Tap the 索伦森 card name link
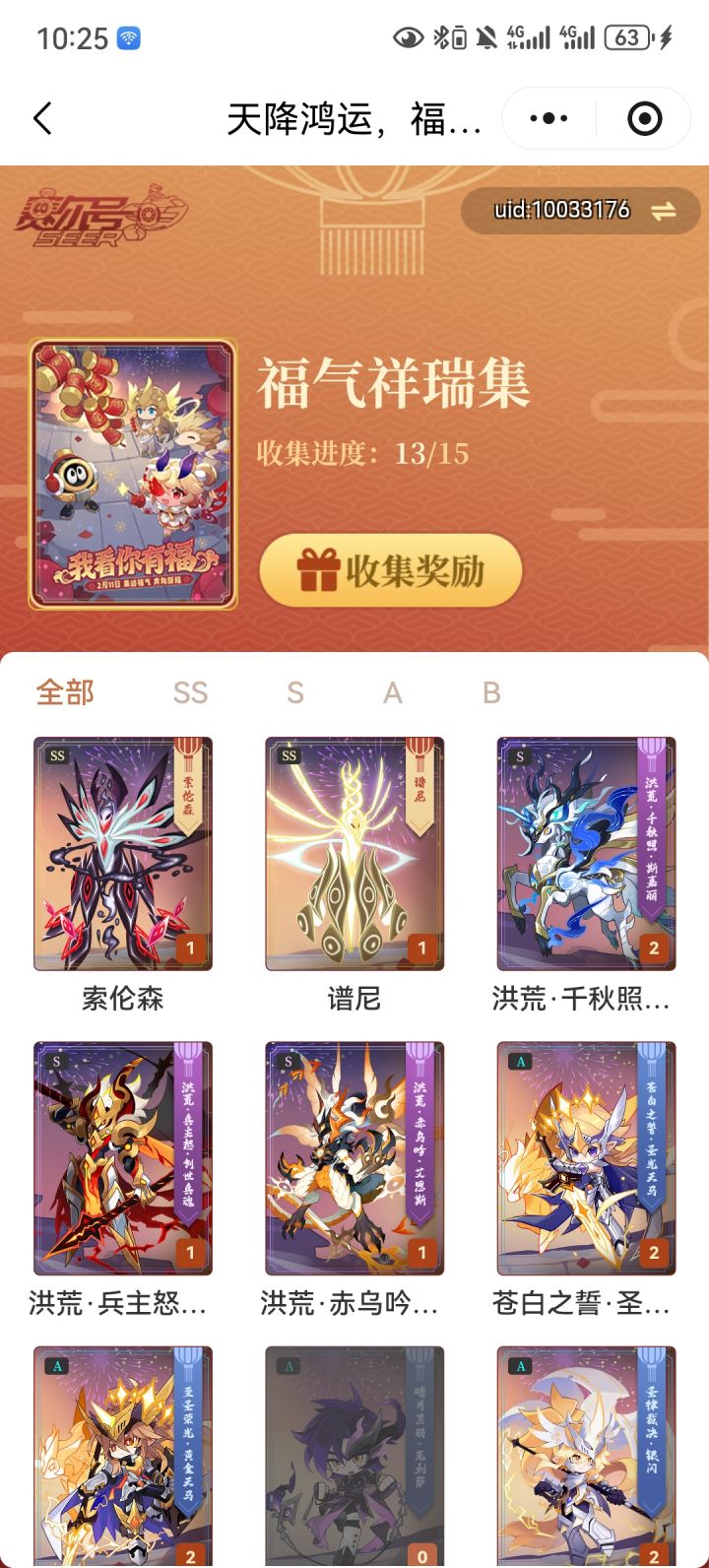 pos(121,999)
